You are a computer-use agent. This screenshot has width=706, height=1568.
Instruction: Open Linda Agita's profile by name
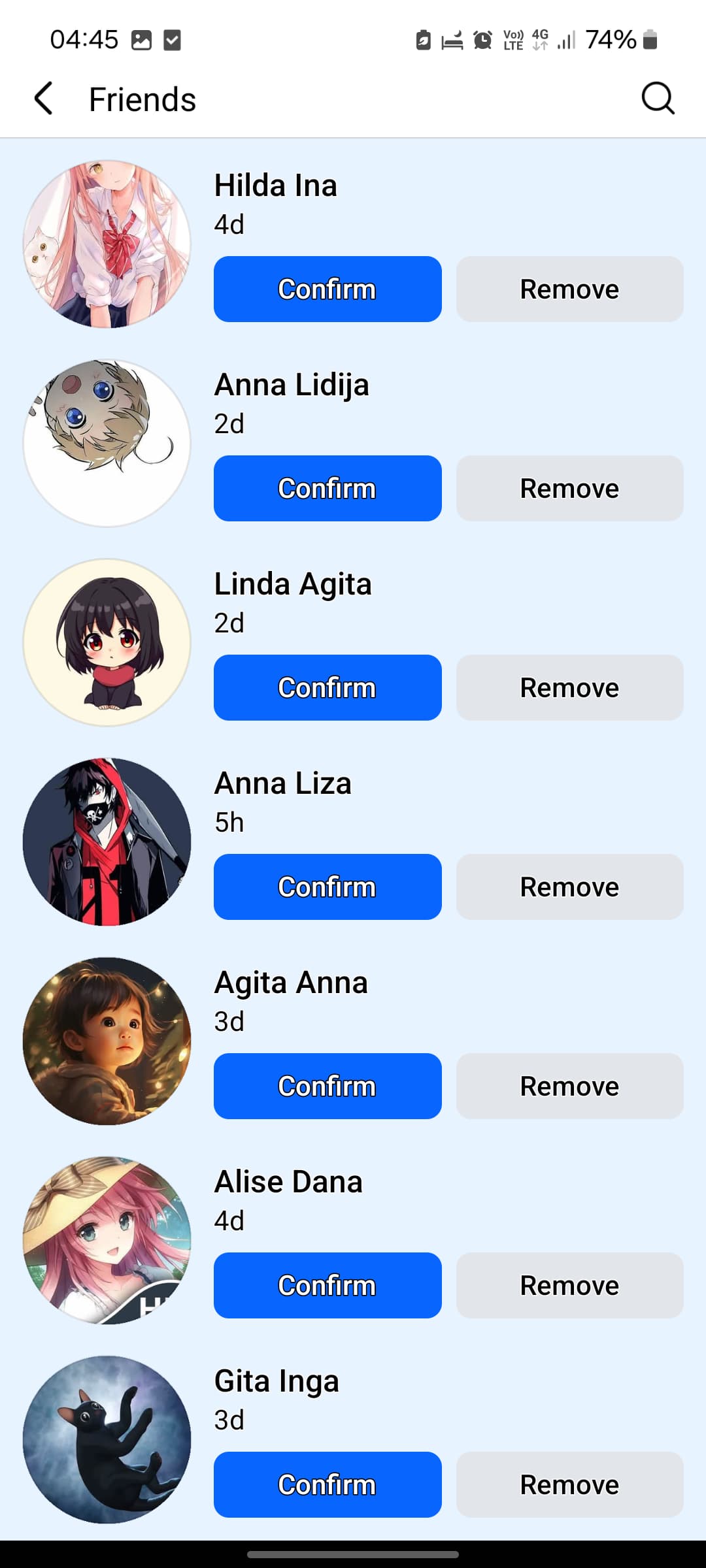tap(293, 584)
